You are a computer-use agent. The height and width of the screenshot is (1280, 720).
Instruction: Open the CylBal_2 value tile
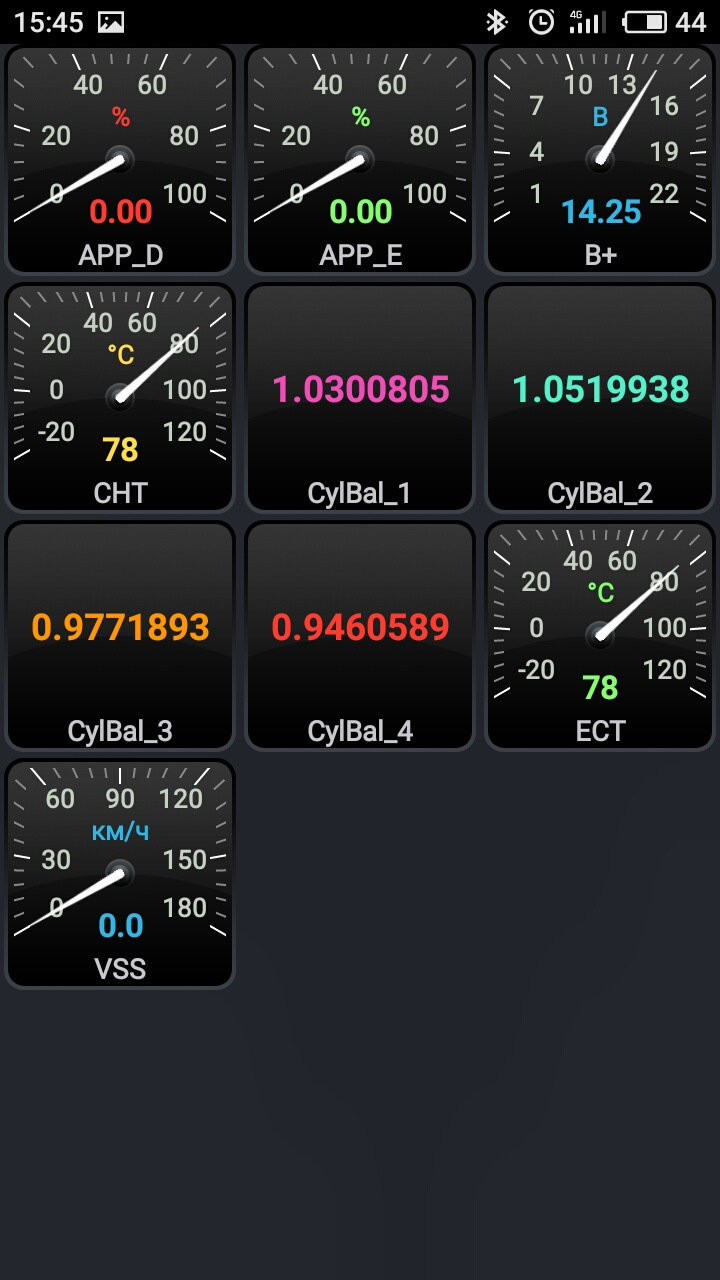click(600, 398)
